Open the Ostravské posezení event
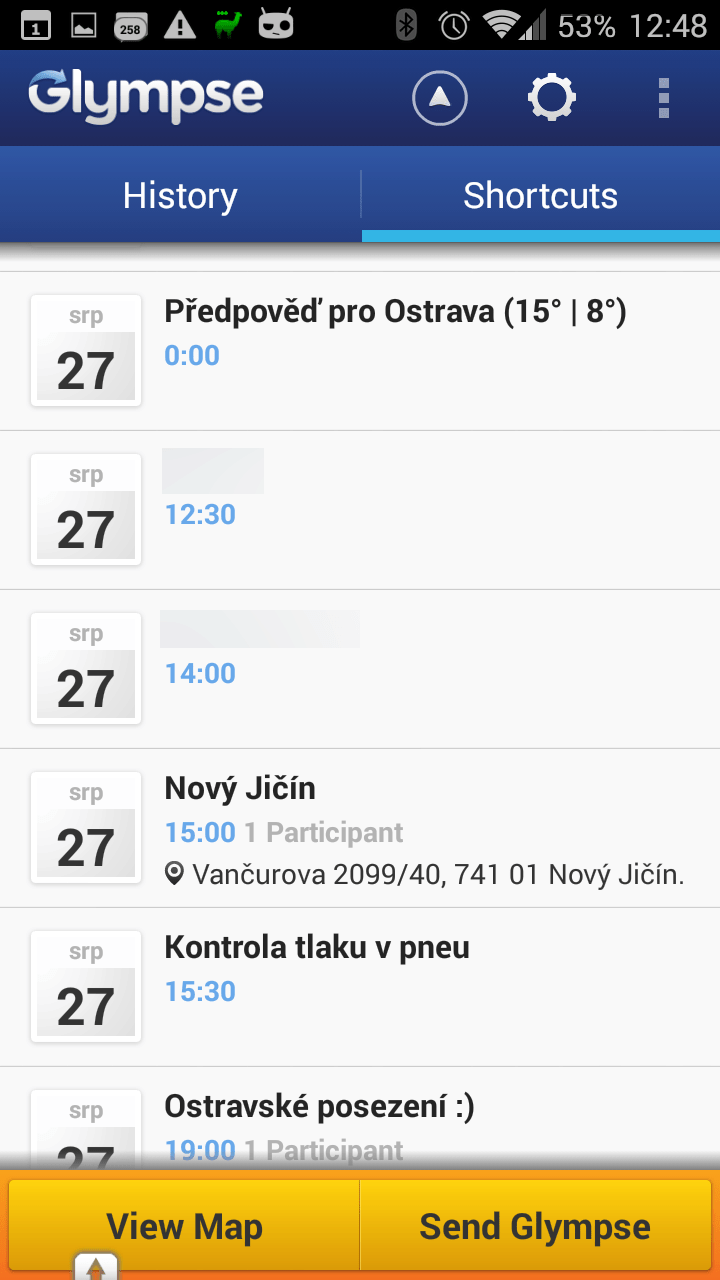720x1280 pixels. tap(360, 1118)
